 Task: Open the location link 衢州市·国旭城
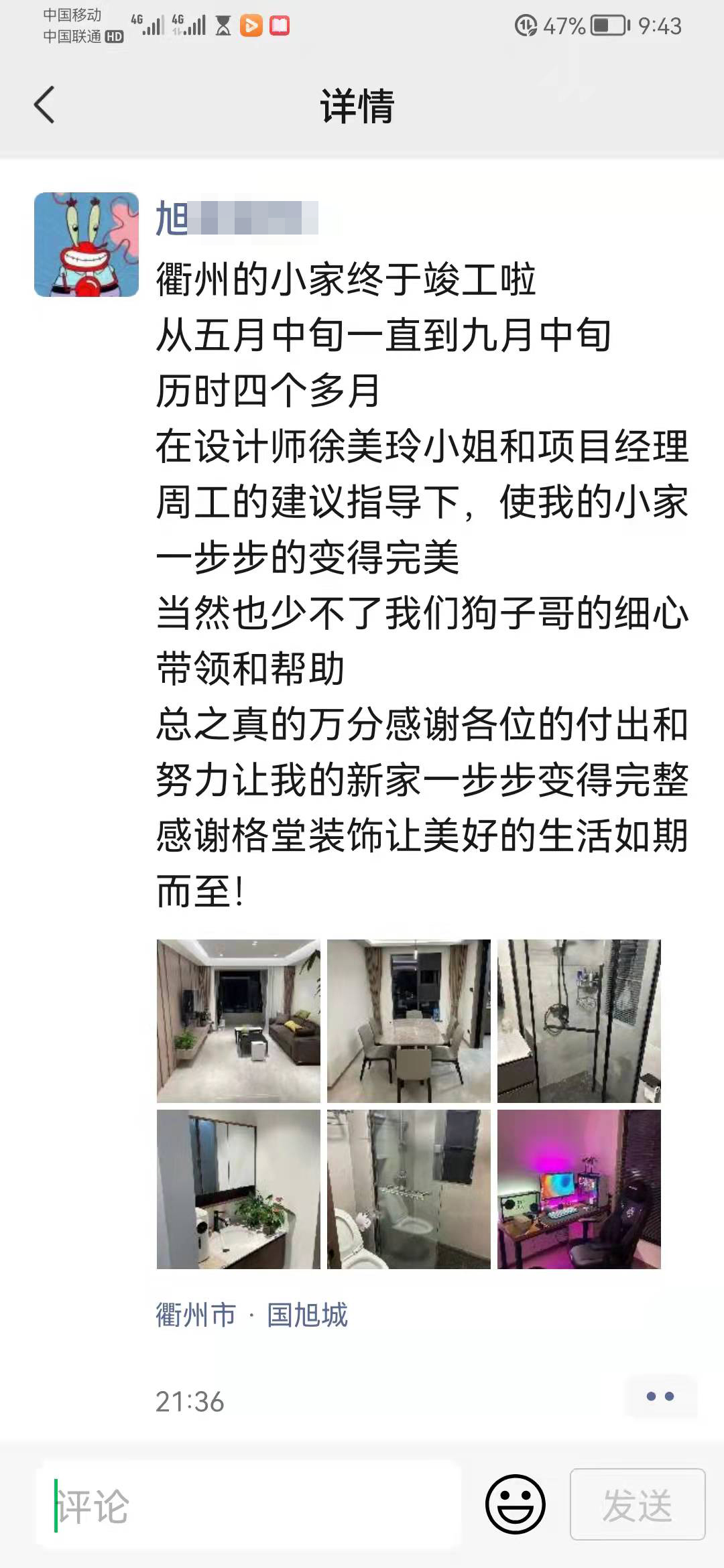[x=251, y=1315]
